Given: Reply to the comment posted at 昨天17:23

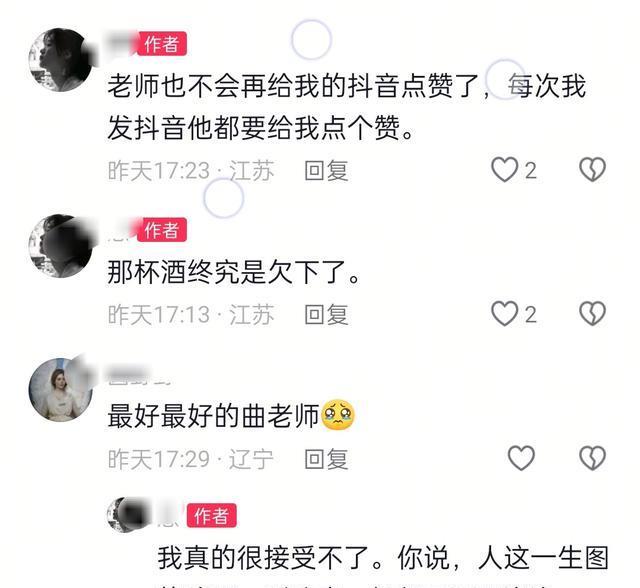Looking at the screenshot, I should (x=326, y=170).
